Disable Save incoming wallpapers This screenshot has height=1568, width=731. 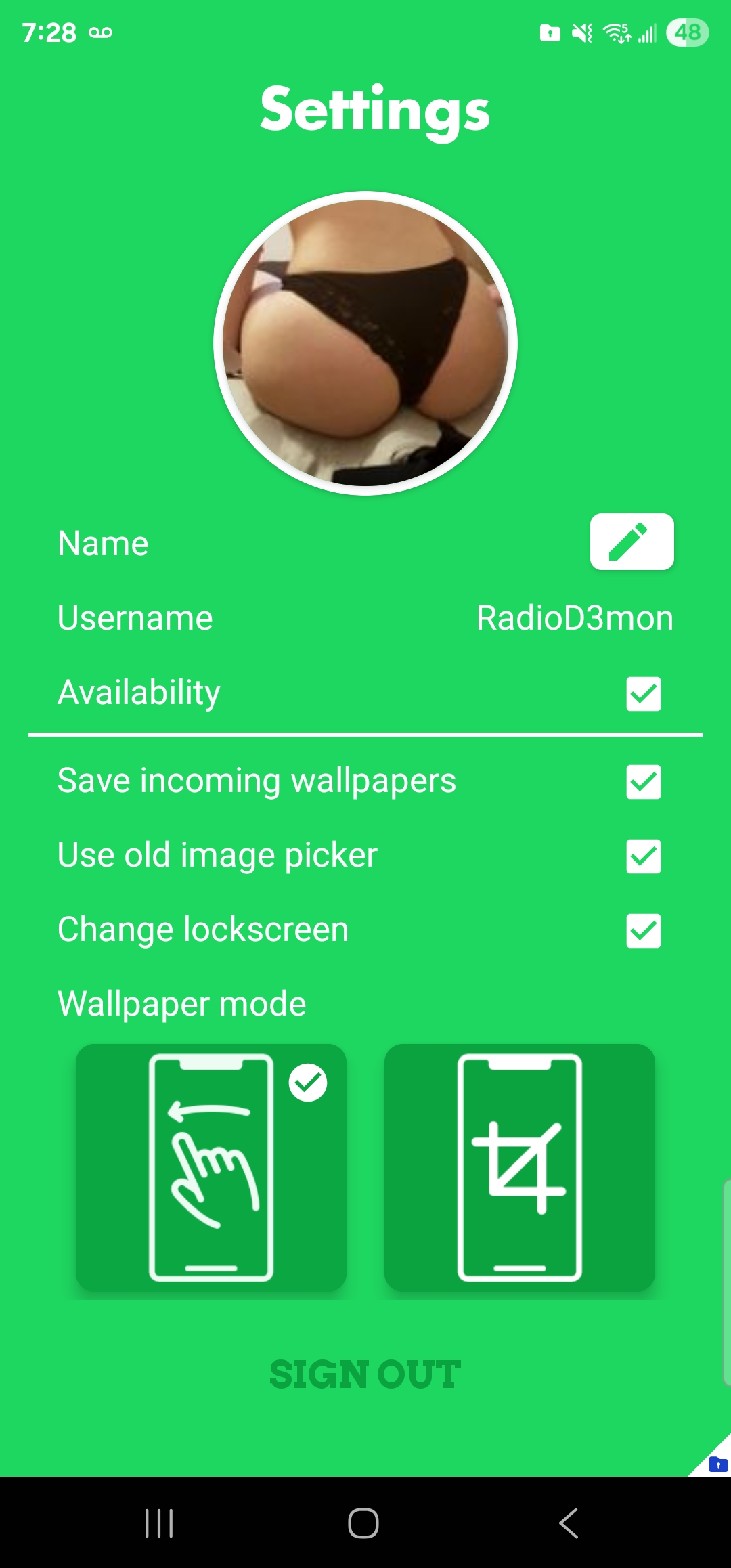point(644,782)
